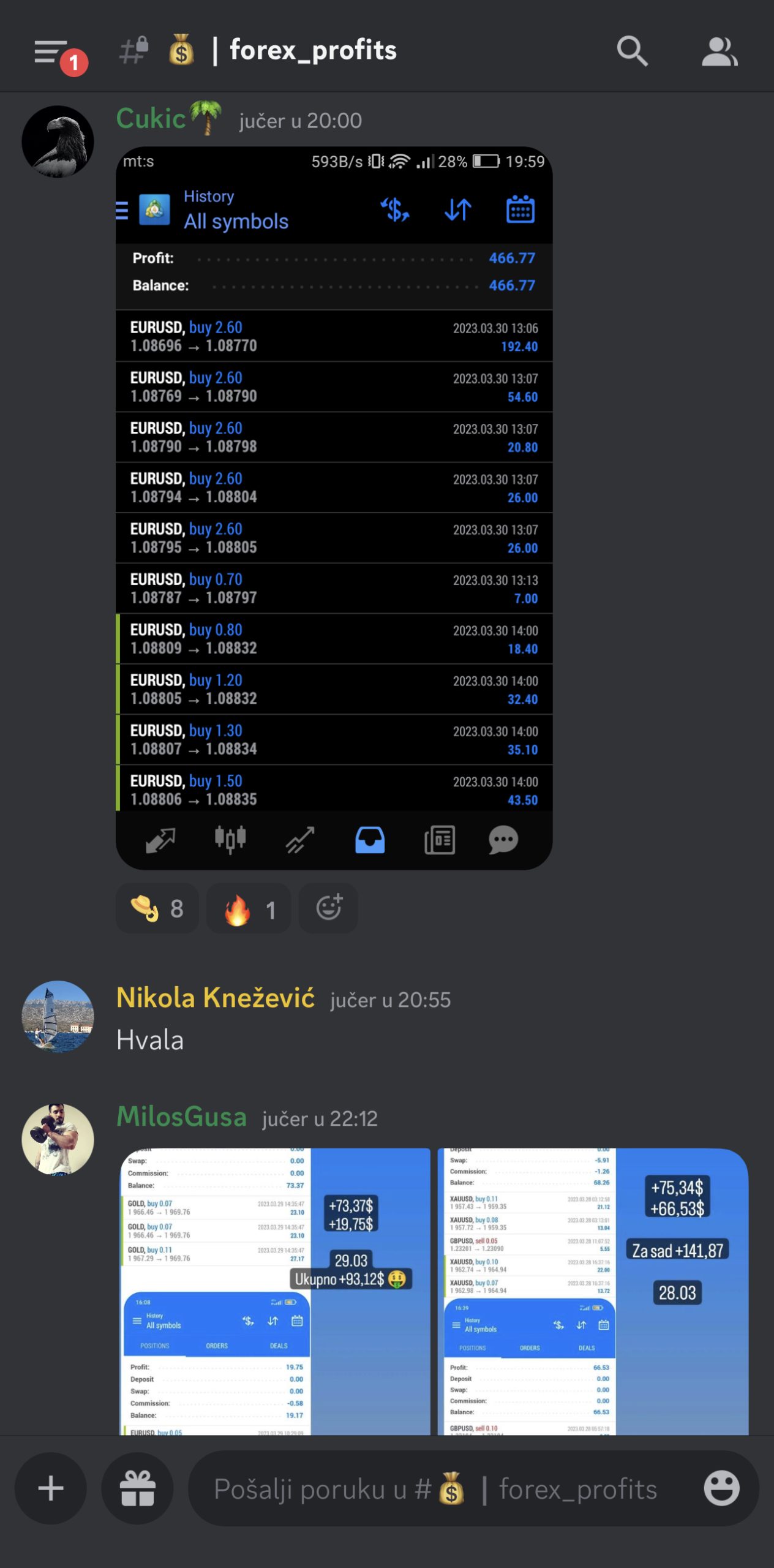Open the plus attachment button
Image resolution: width=774 pixels, height=1568 pixels.
[x=51, y=1488]
